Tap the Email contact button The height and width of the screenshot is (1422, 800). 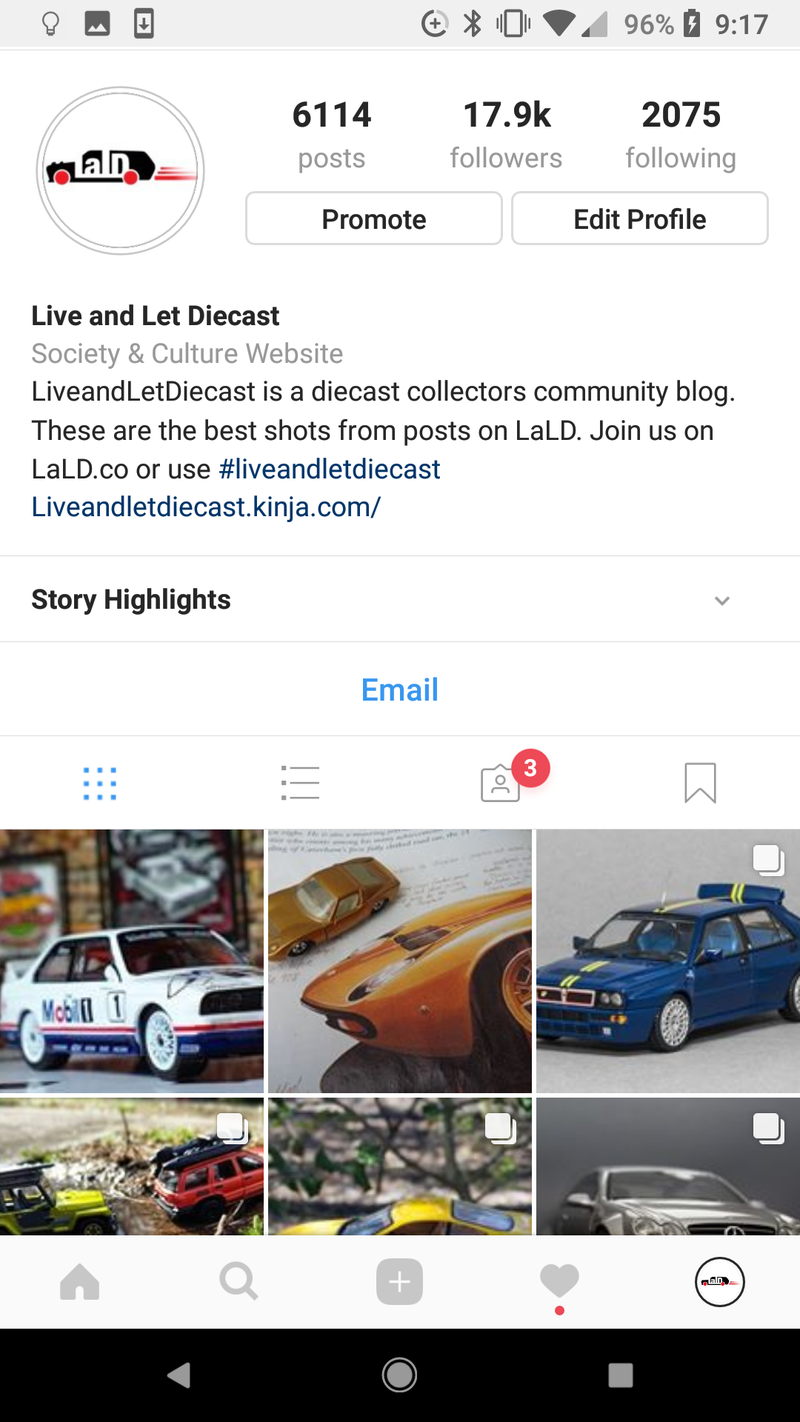click(x=399, y=690)
